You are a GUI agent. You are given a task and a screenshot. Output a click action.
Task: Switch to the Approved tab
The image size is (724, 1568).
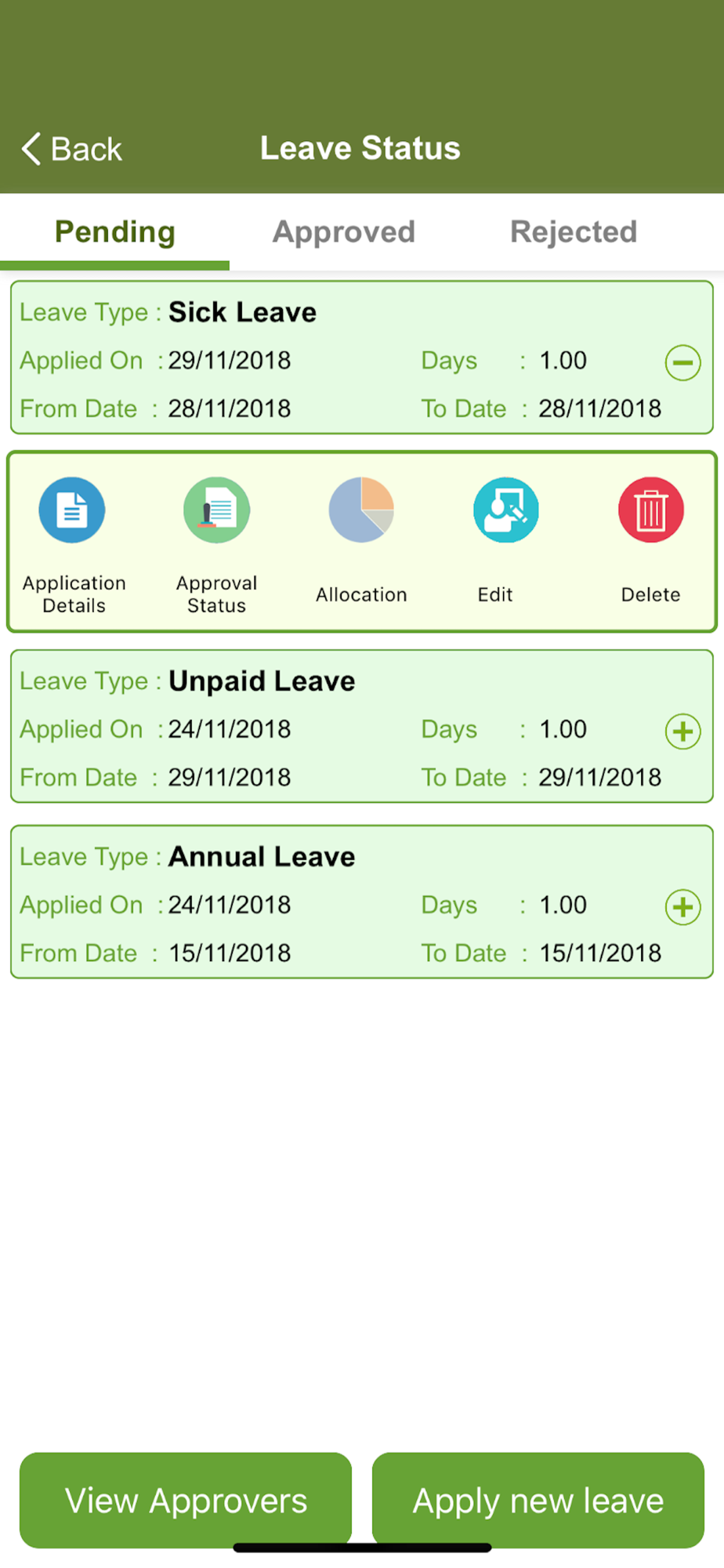(343, 232)
